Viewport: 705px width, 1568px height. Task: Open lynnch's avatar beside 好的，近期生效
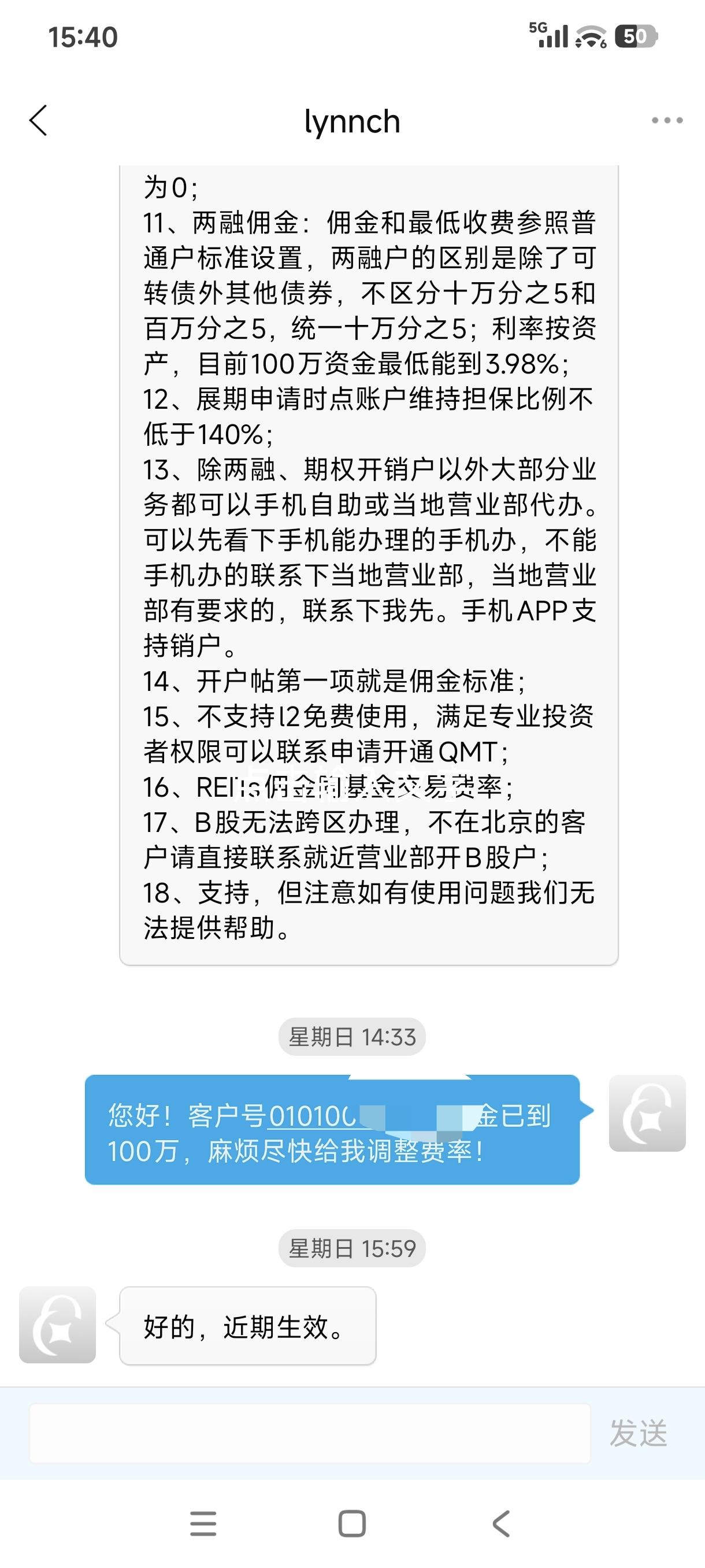[57, 1325]
